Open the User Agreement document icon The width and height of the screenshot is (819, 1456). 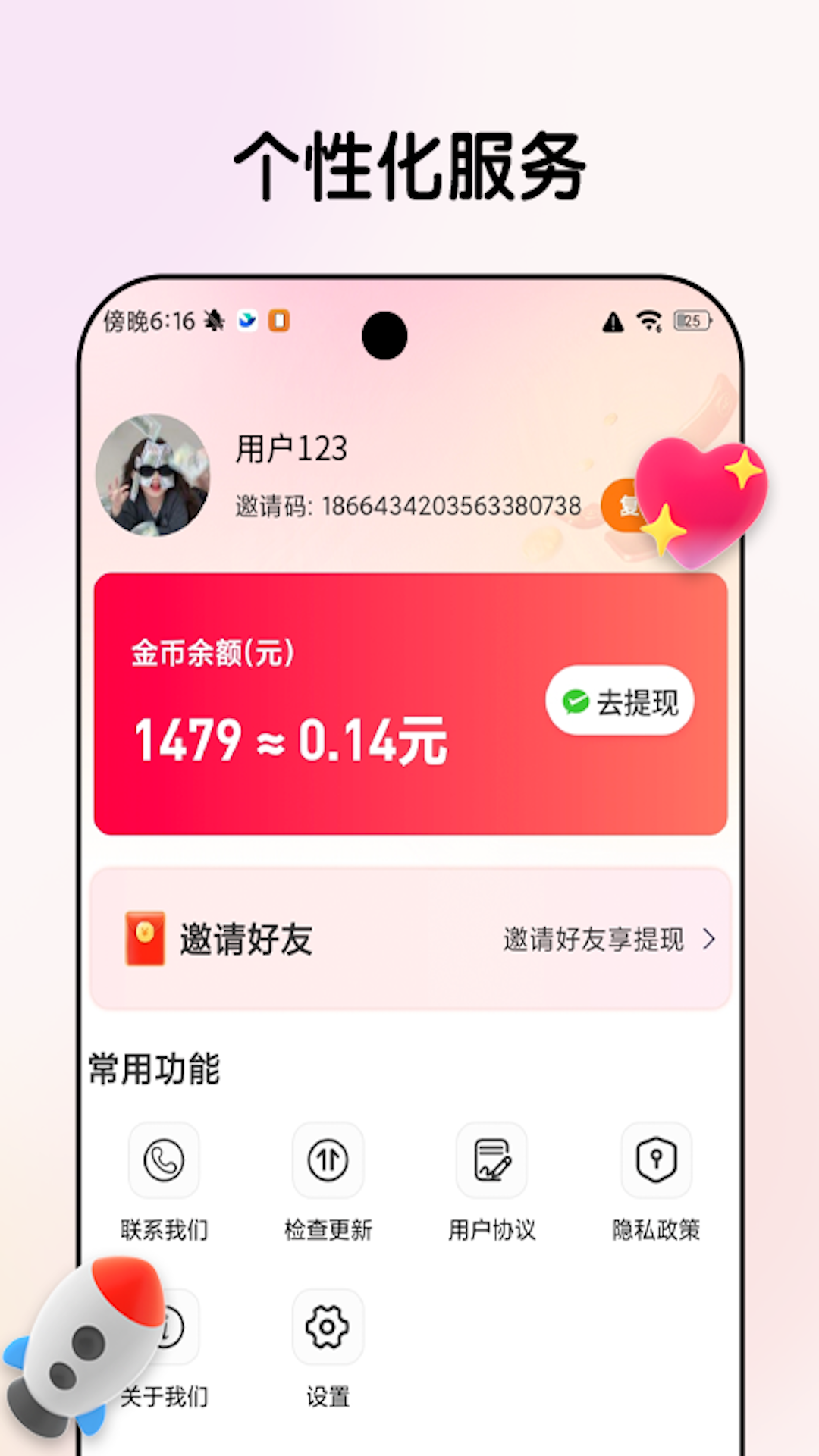493,1160
